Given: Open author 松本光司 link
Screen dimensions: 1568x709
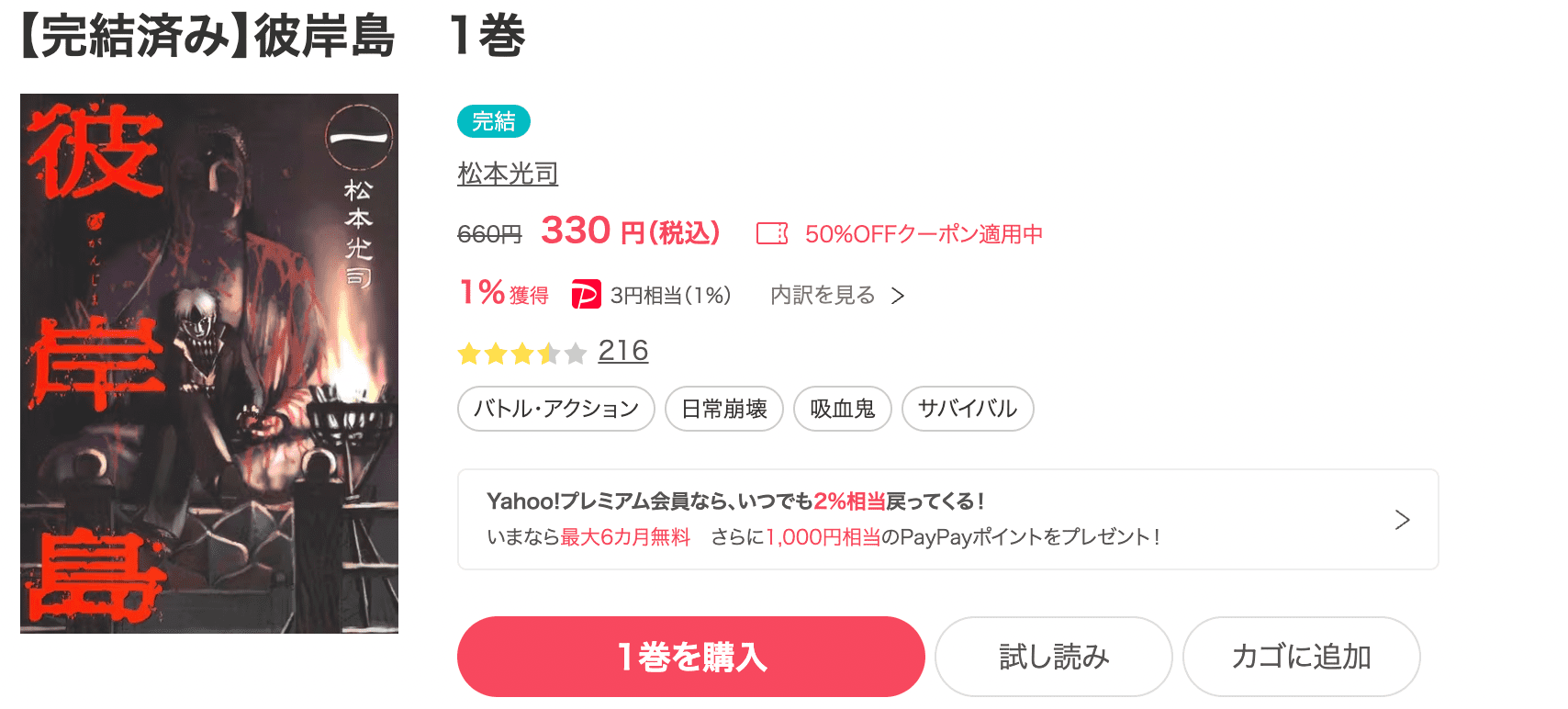Looking at the screenshot, I should (508, 174).
